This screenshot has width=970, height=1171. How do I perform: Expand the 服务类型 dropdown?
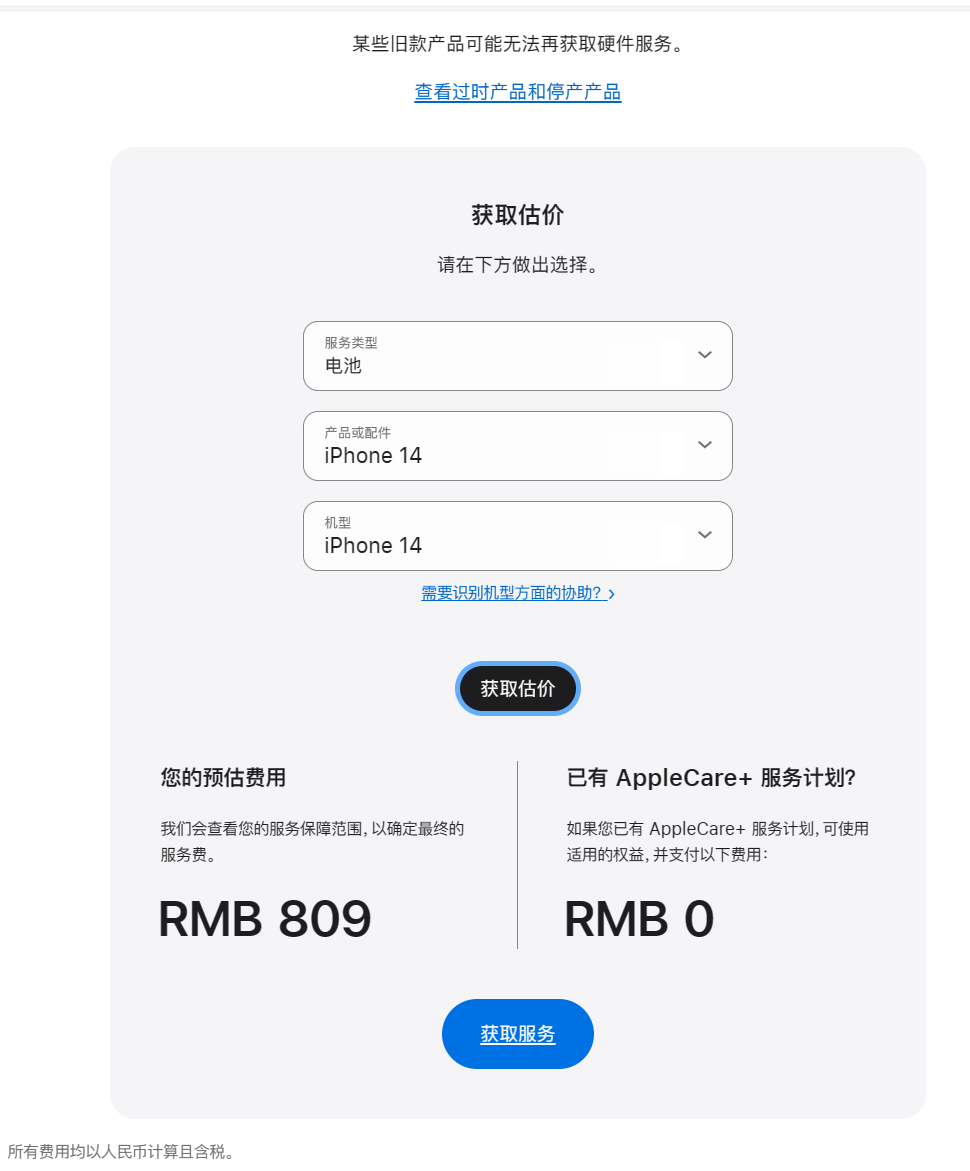point(517,356)
